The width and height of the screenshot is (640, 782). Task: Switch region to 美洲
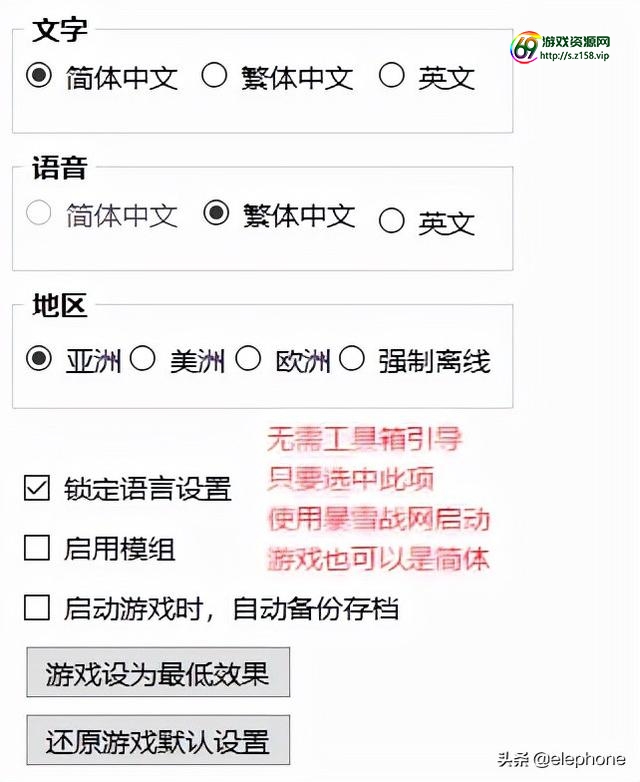pos(143,359)
